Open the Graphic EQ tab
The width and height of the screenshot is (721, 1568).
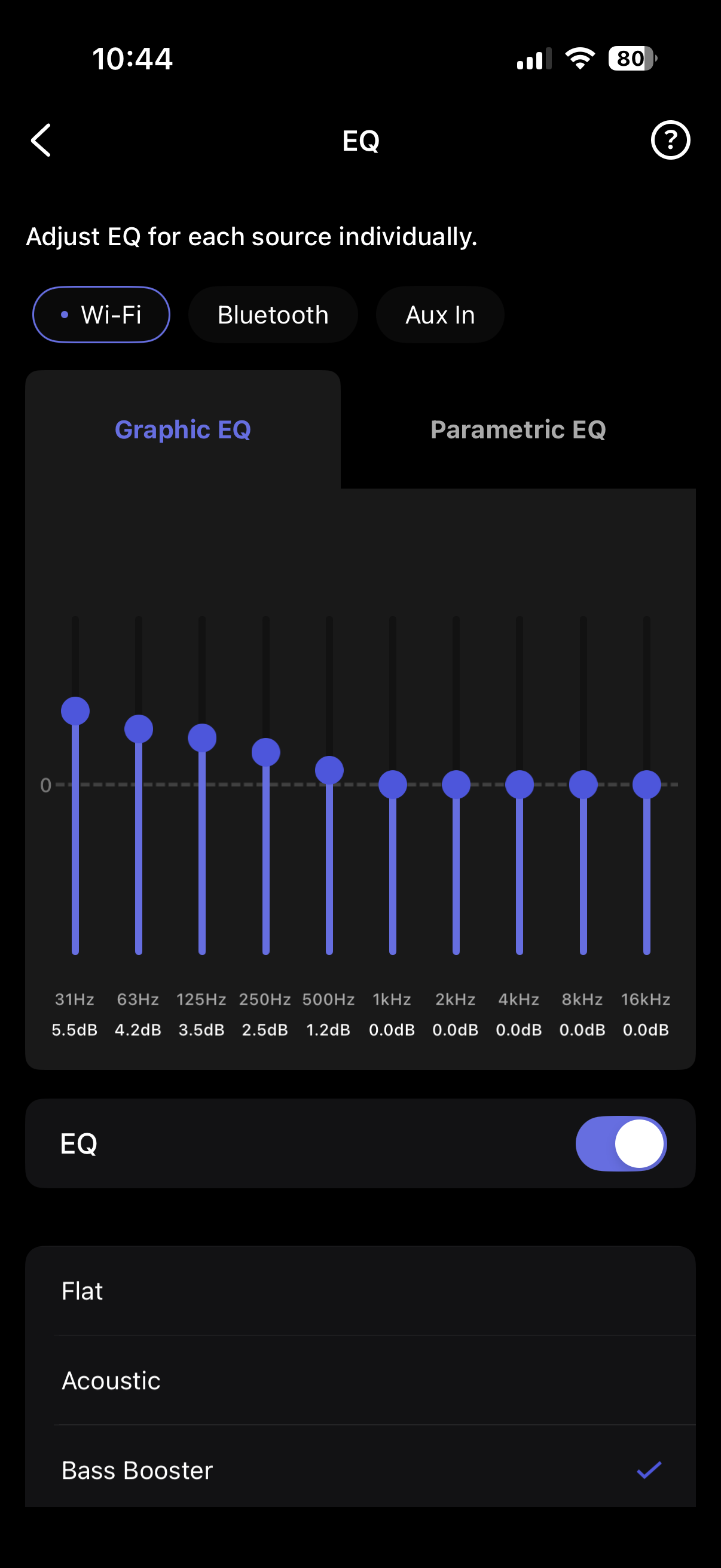(182, 430)
